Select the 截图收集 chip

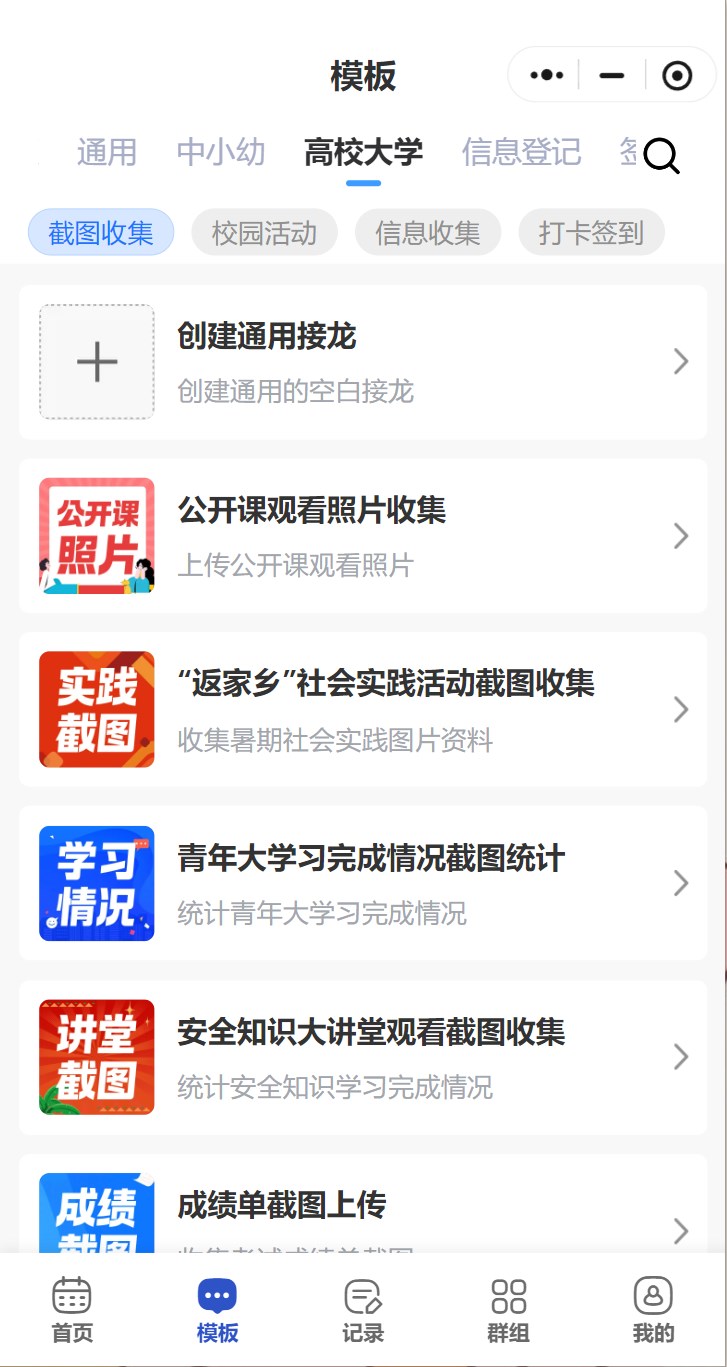[101, 233]
